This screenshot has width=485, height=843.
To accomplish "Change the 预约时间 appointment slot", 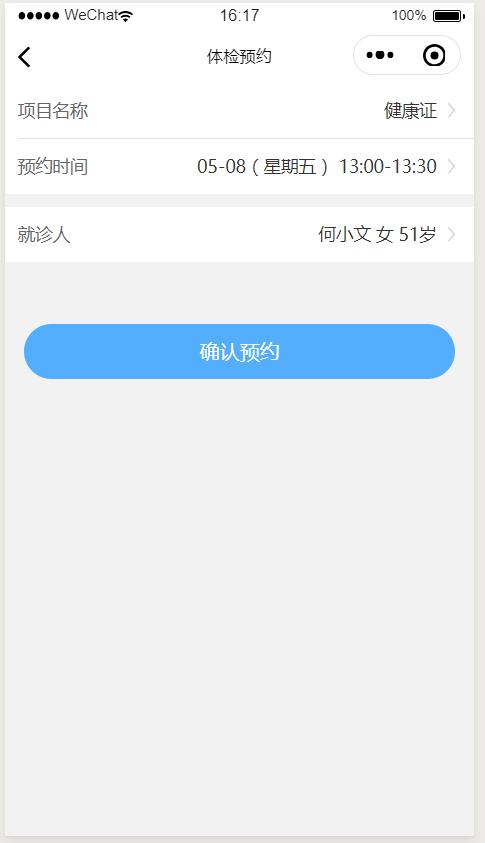I will (239, 167).
